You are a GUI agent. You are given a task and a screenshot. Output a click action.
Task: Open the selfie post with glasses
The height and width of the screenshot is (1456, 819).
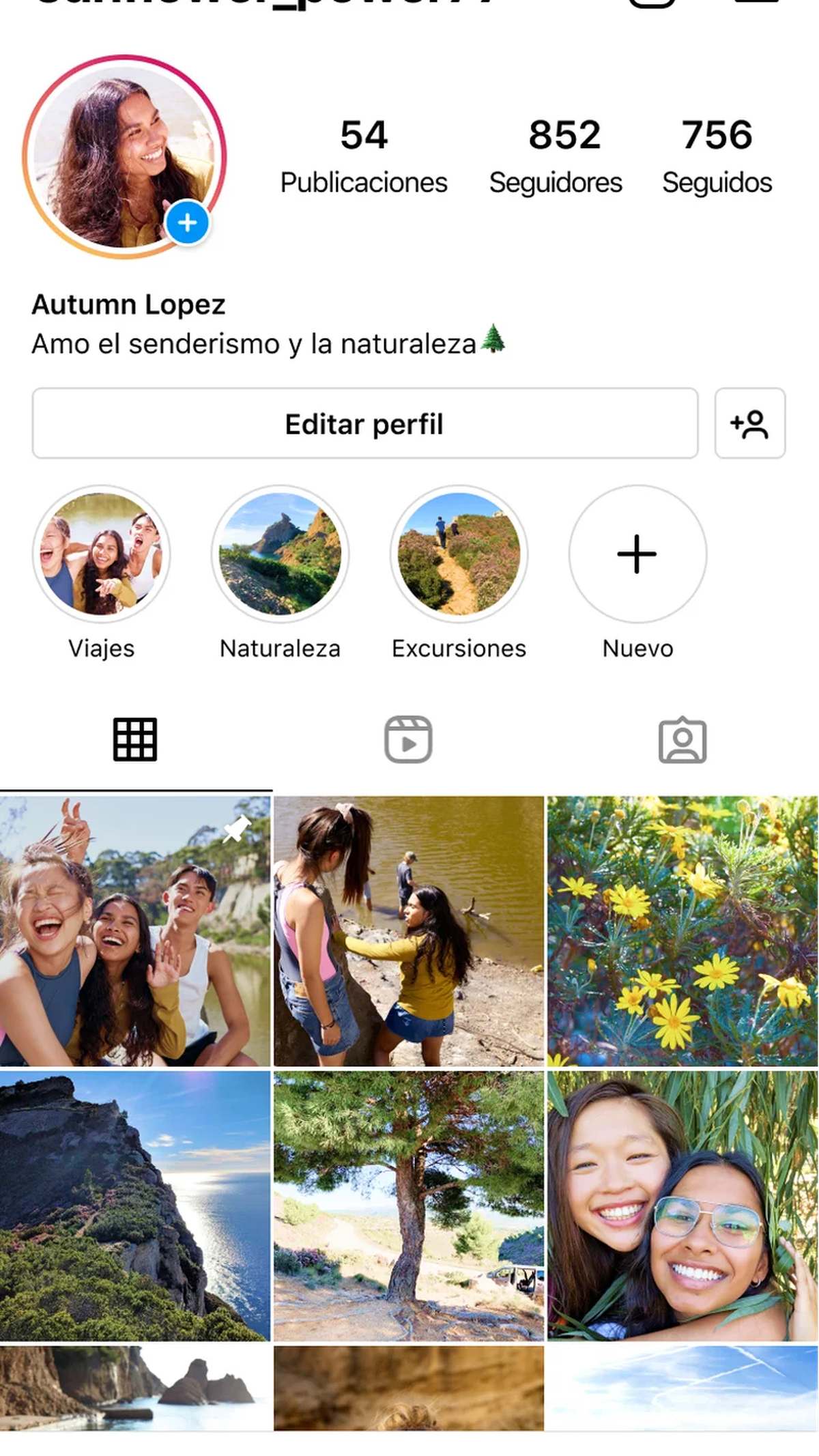pos(682,1205)
